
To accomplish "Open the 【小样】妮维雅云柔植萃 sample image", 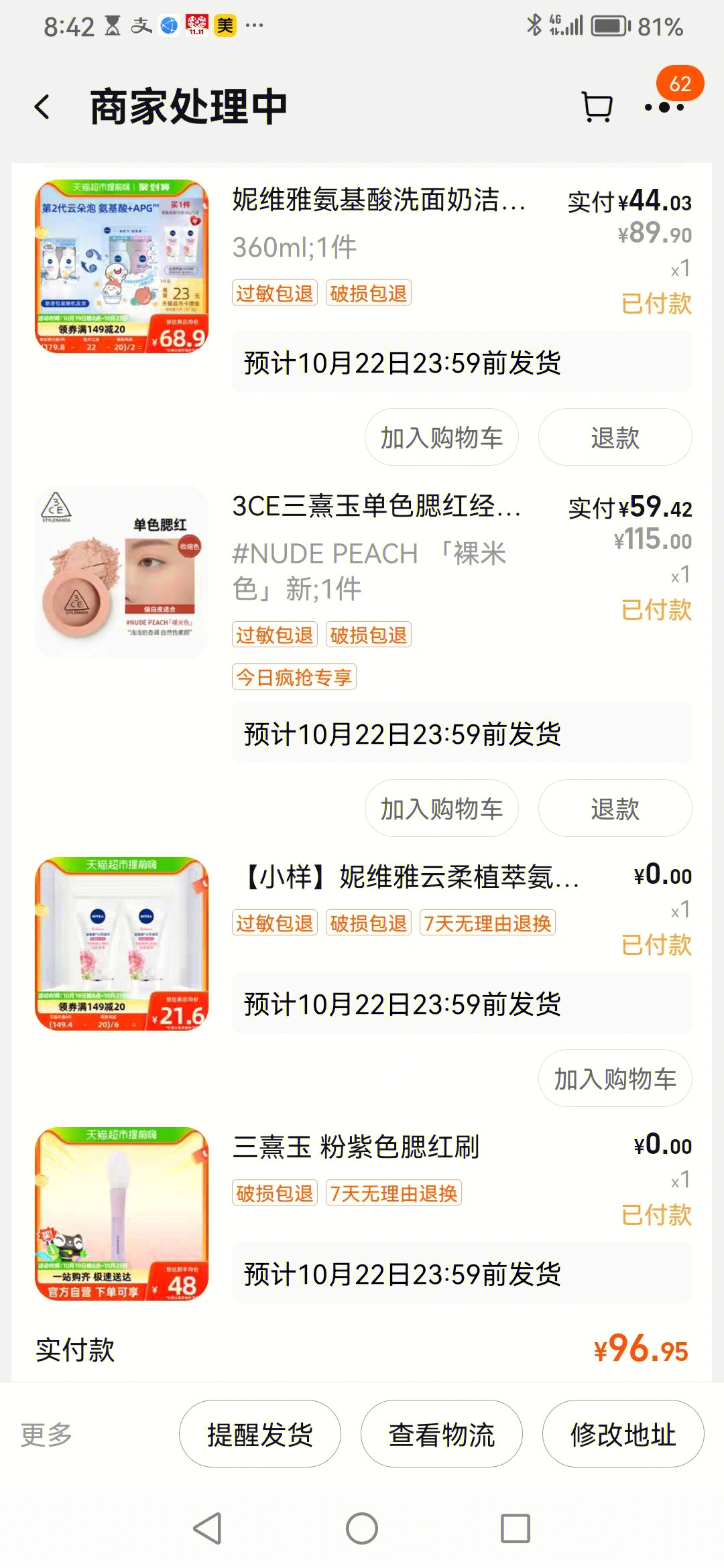I will 121,943.
